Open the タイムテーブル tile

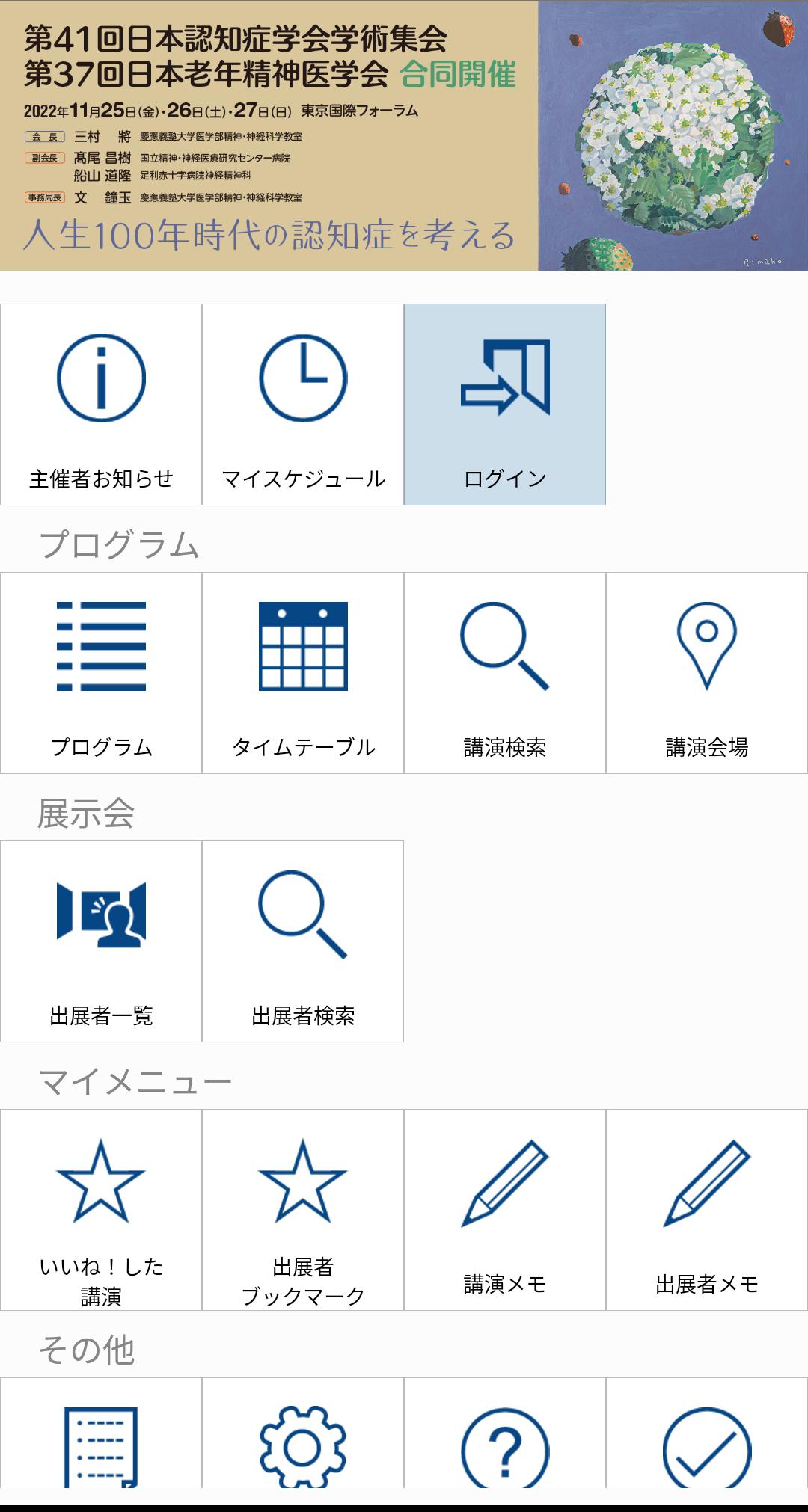coord(303,673)
